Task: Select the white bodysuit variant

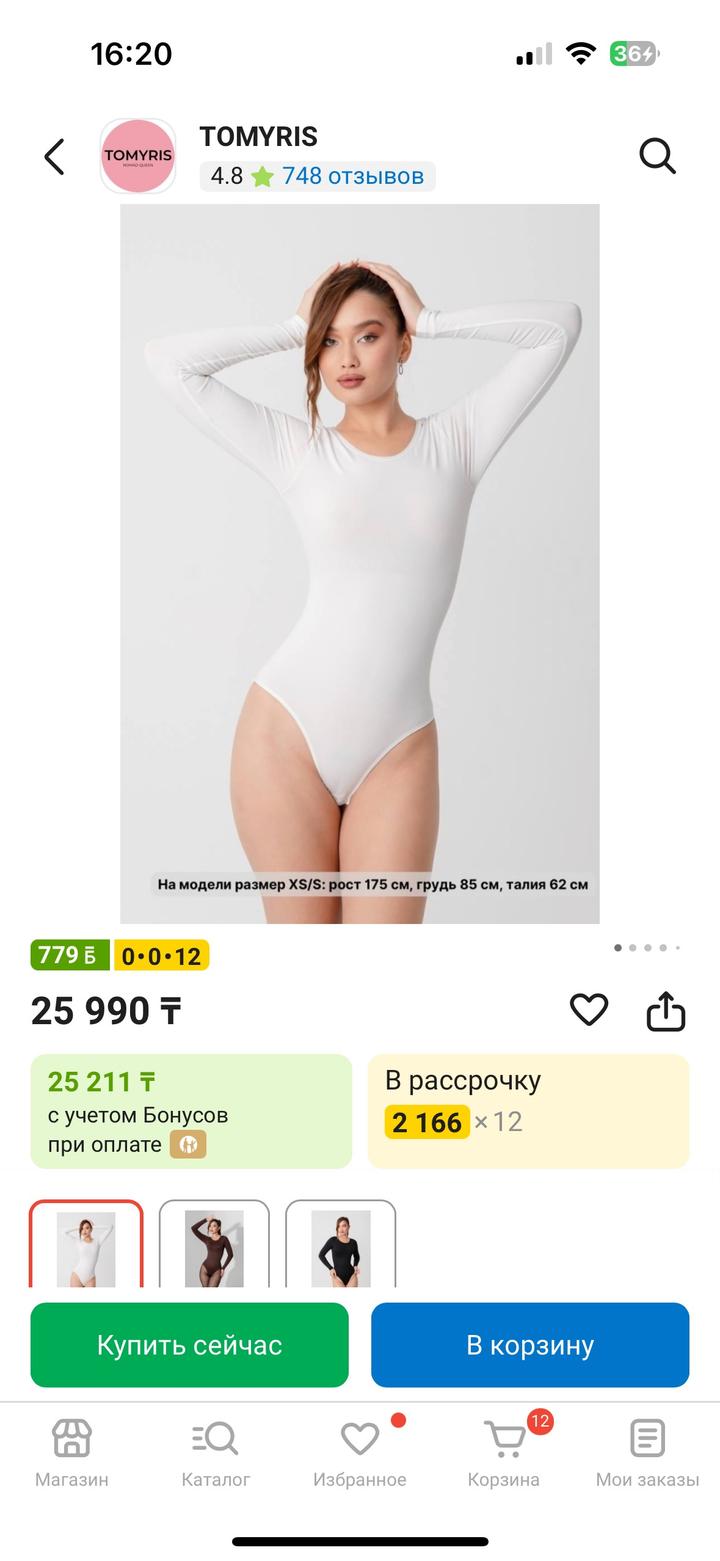Action: (86, 1245)
